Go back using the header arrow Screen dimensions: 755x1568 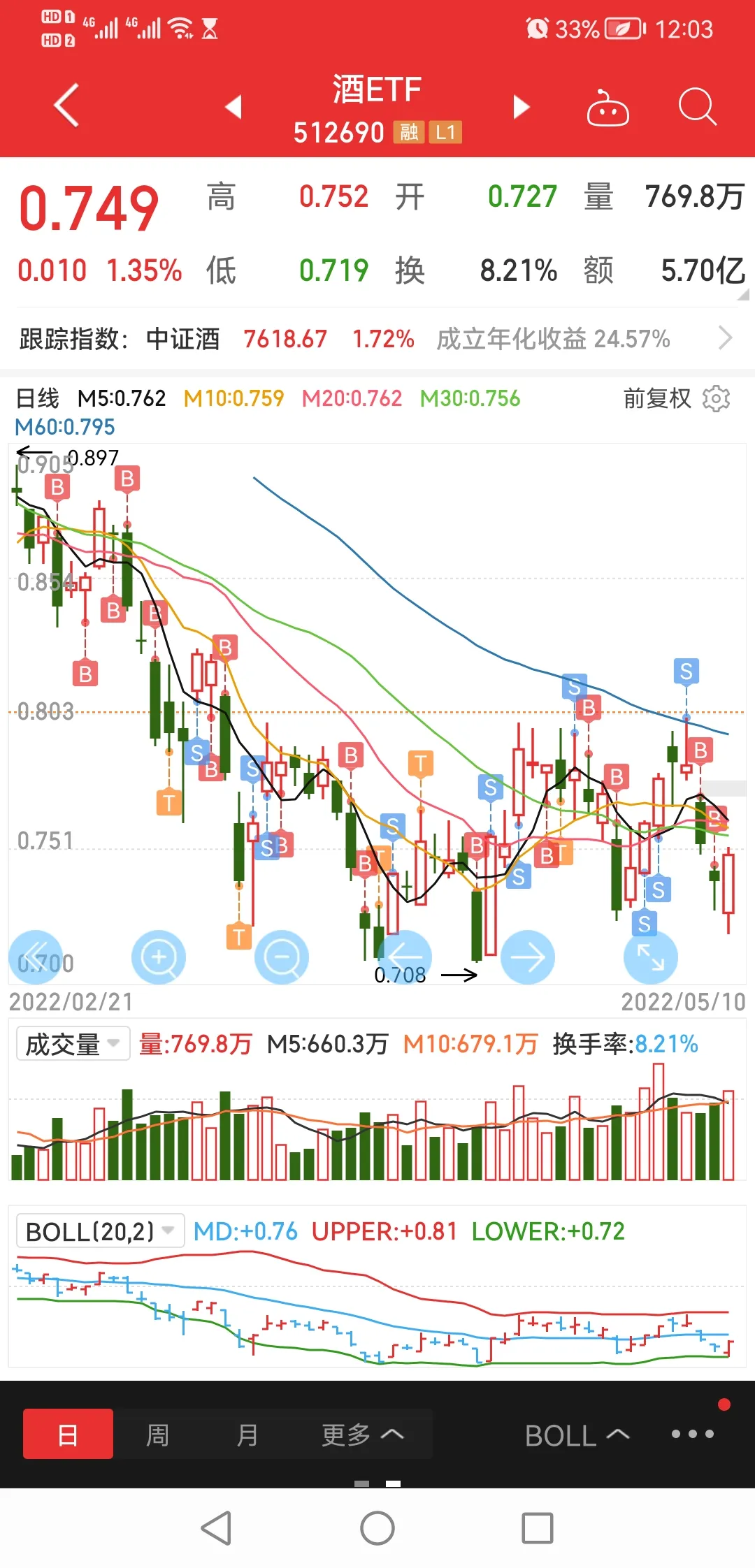coord(66,106)
